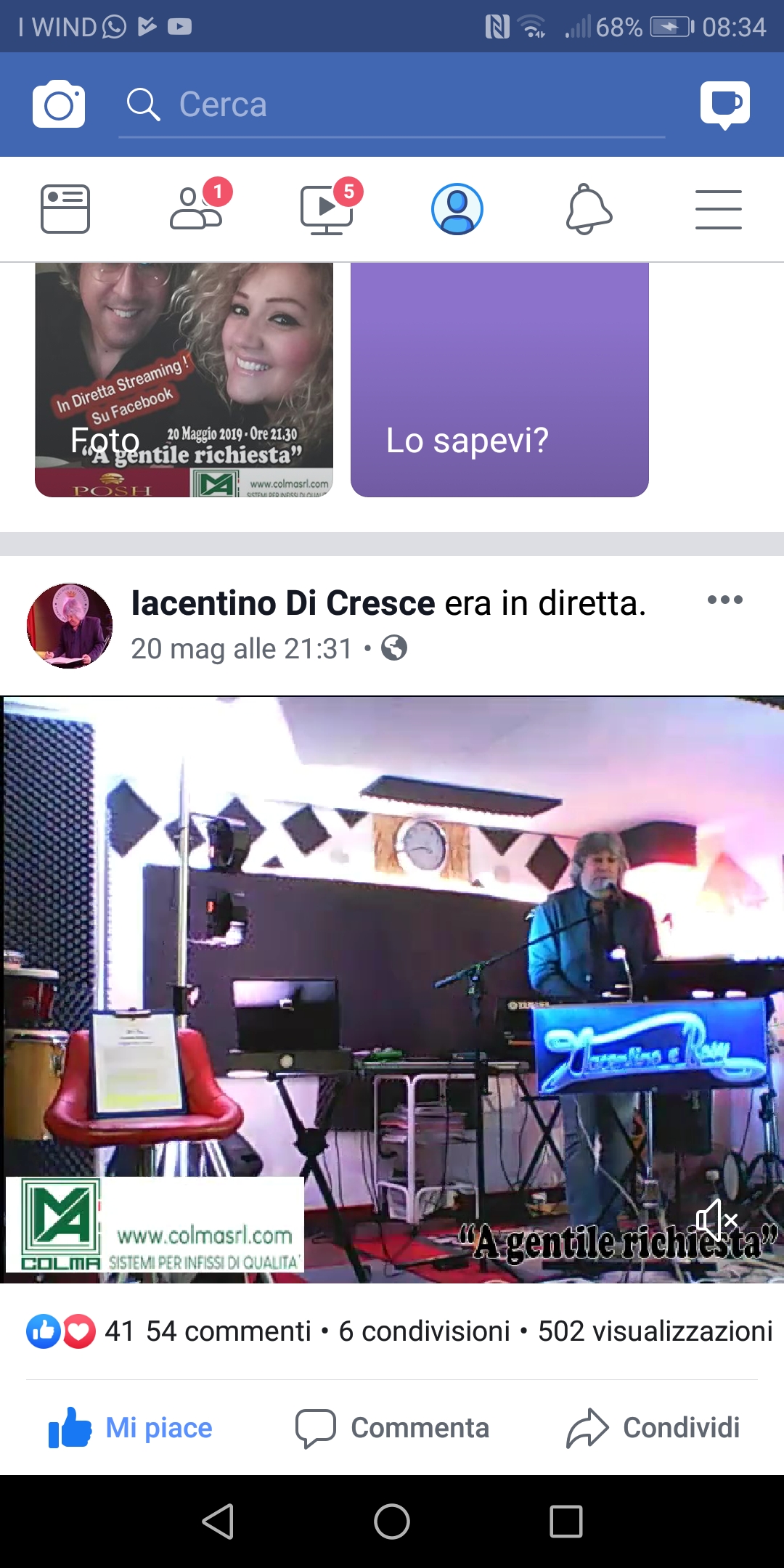
Task: Play the A gentile richiesta live video
Action: [x=392, y=989]
